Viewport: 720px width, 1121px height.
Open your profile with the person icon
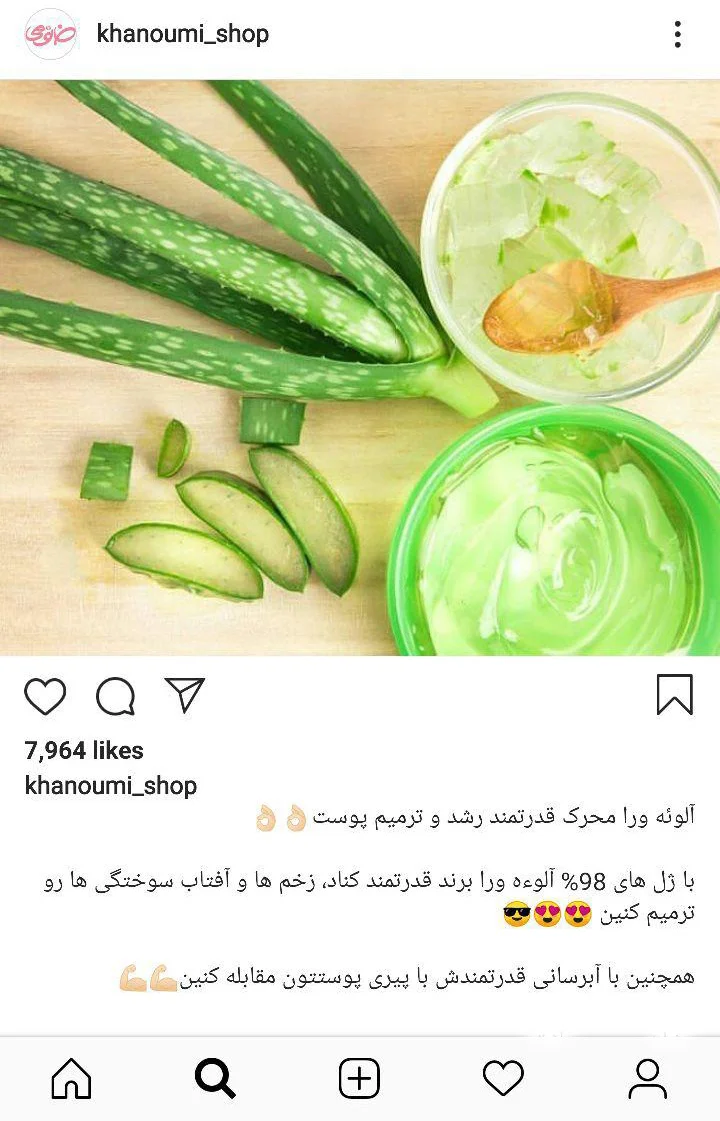click(648, 1077)
